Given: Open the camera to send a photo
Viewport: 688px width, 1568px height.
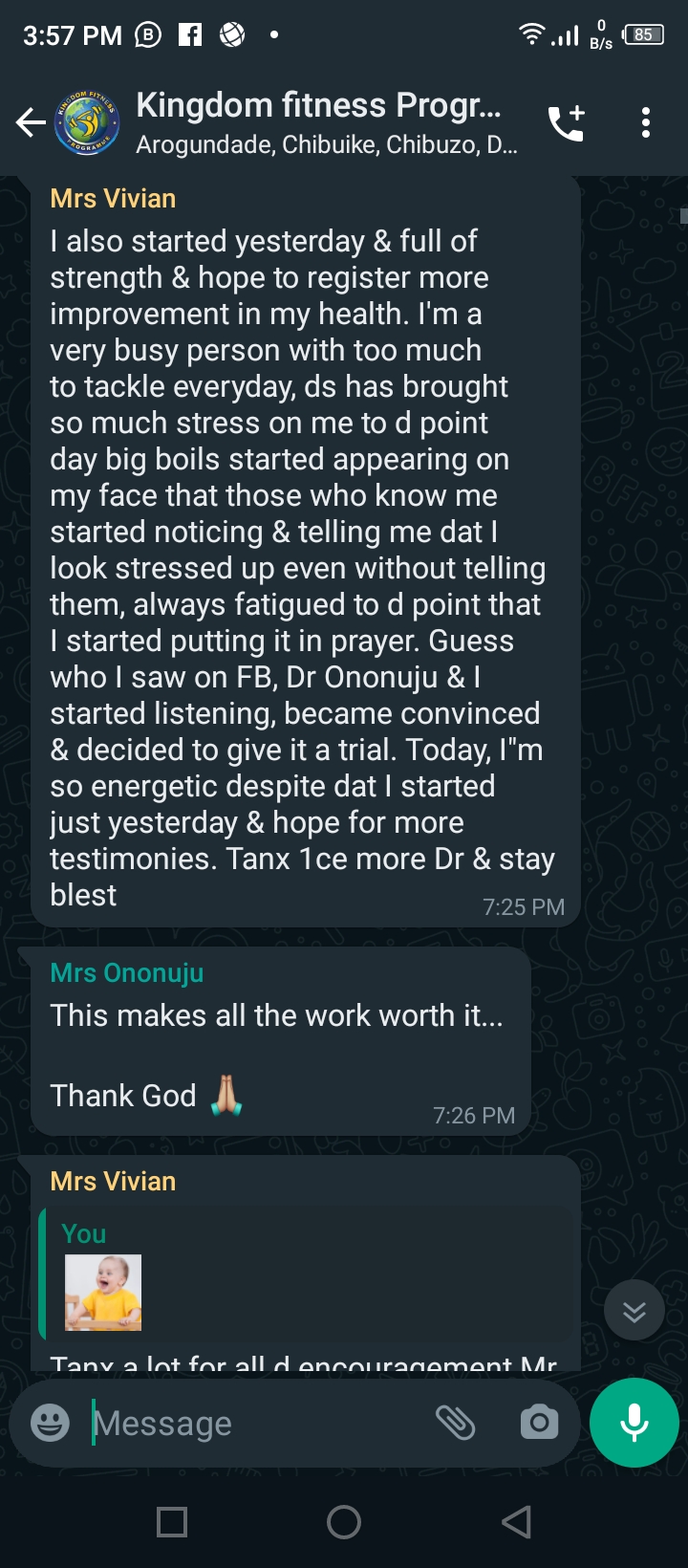Looking at the screenshot, I should 539,1423.
